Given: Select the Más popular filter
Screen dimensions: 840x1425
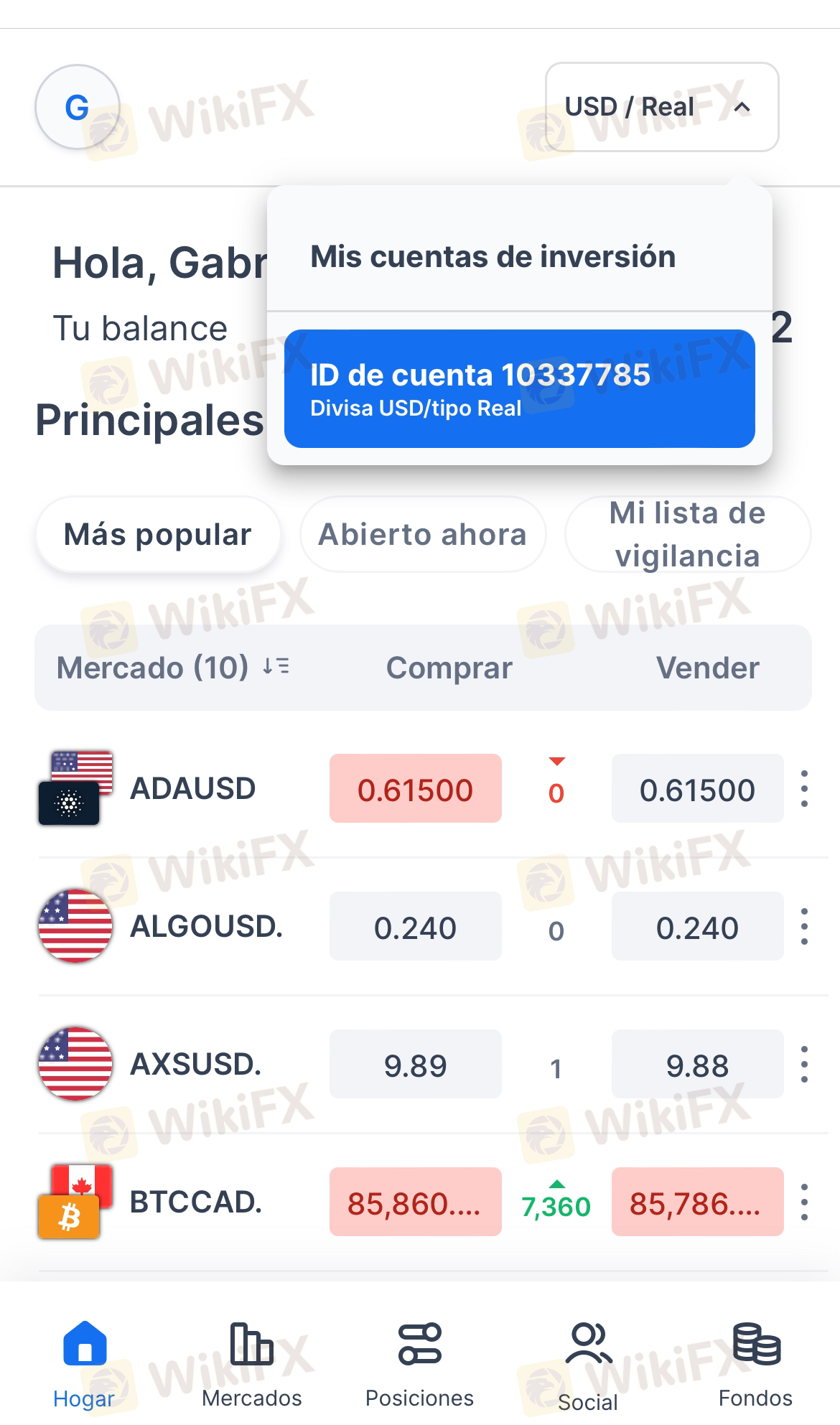Looking at the screenshot, I should 157,535.
